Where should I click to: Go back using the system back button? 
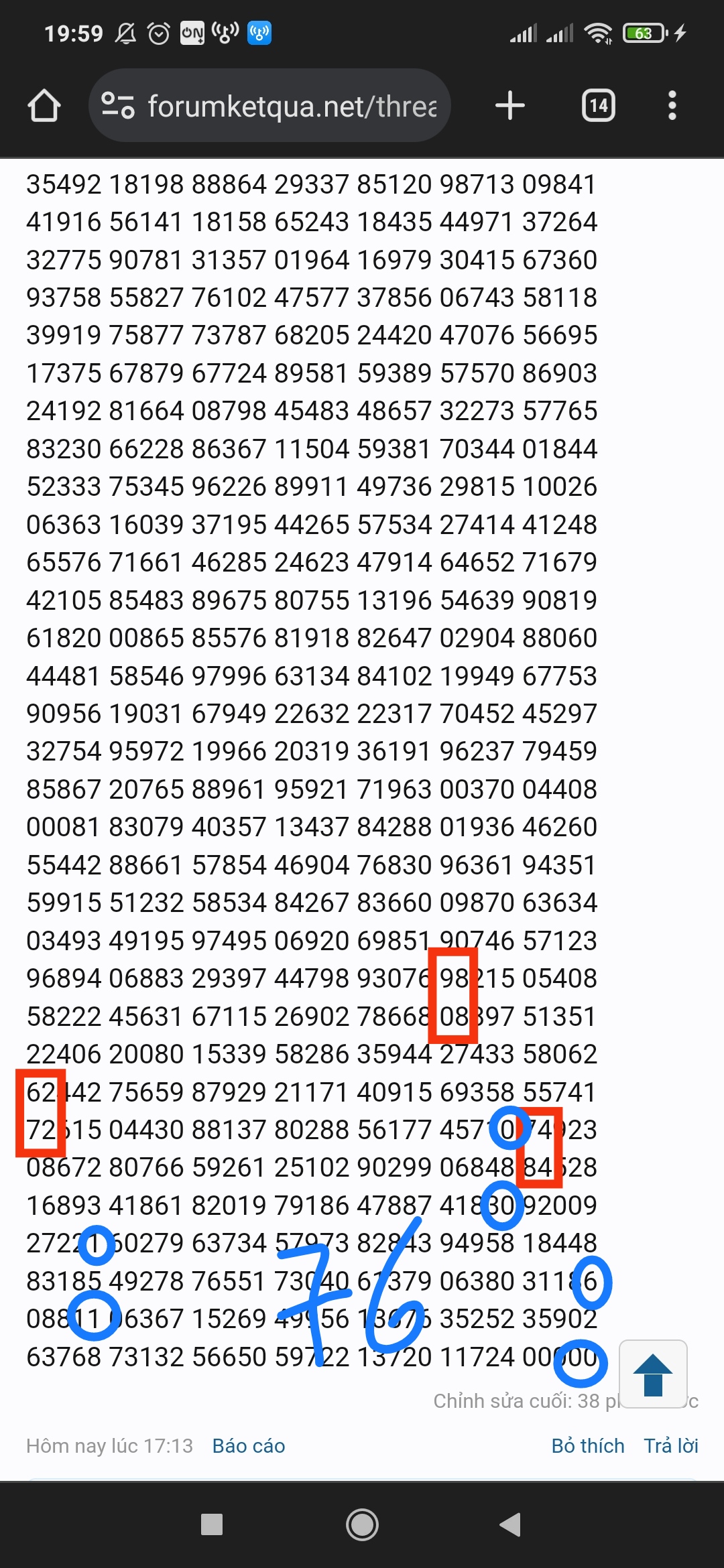510,1524
